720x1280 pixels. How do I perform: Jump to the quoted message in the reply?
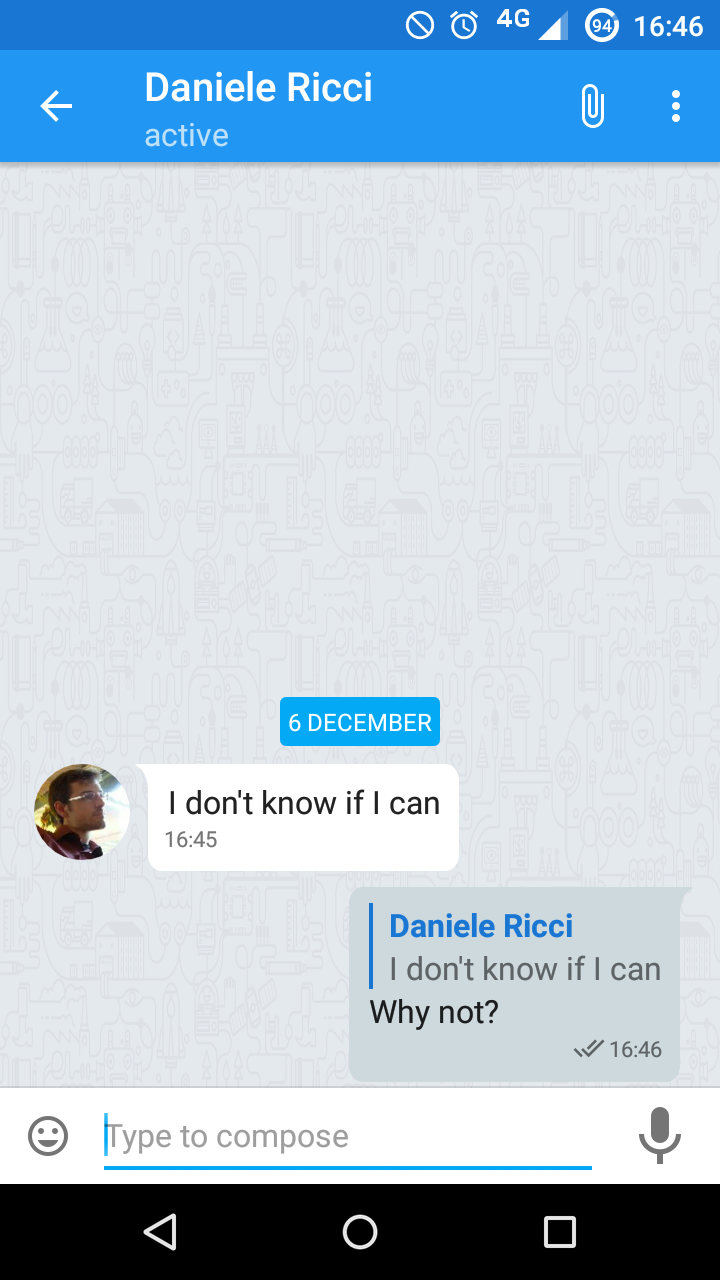point(516,947)
